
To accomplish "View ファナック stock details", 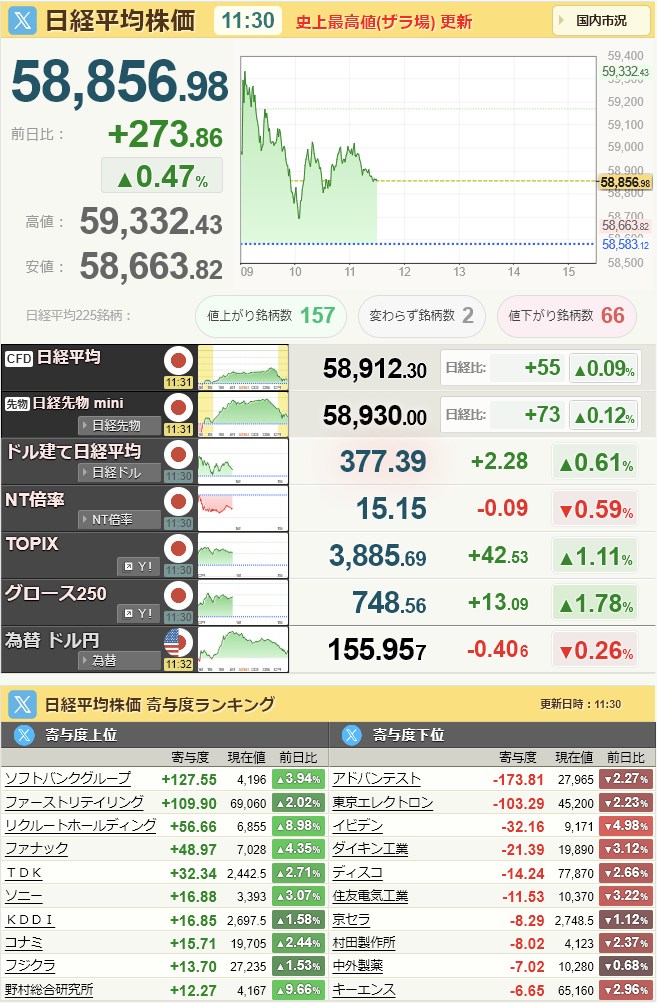I will 37,848.
